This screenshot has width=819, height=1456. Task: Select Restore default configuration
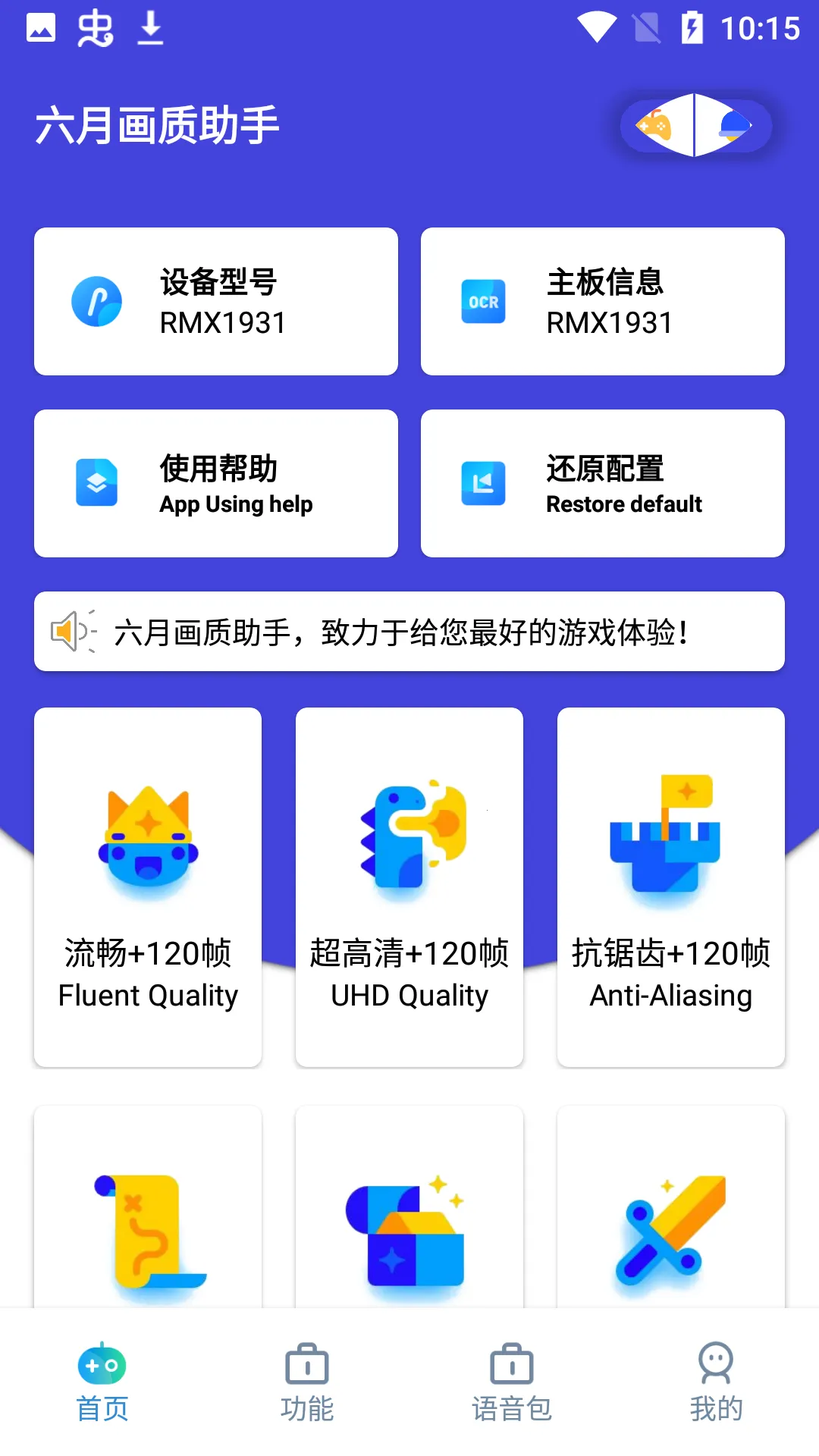pos(603,484)
